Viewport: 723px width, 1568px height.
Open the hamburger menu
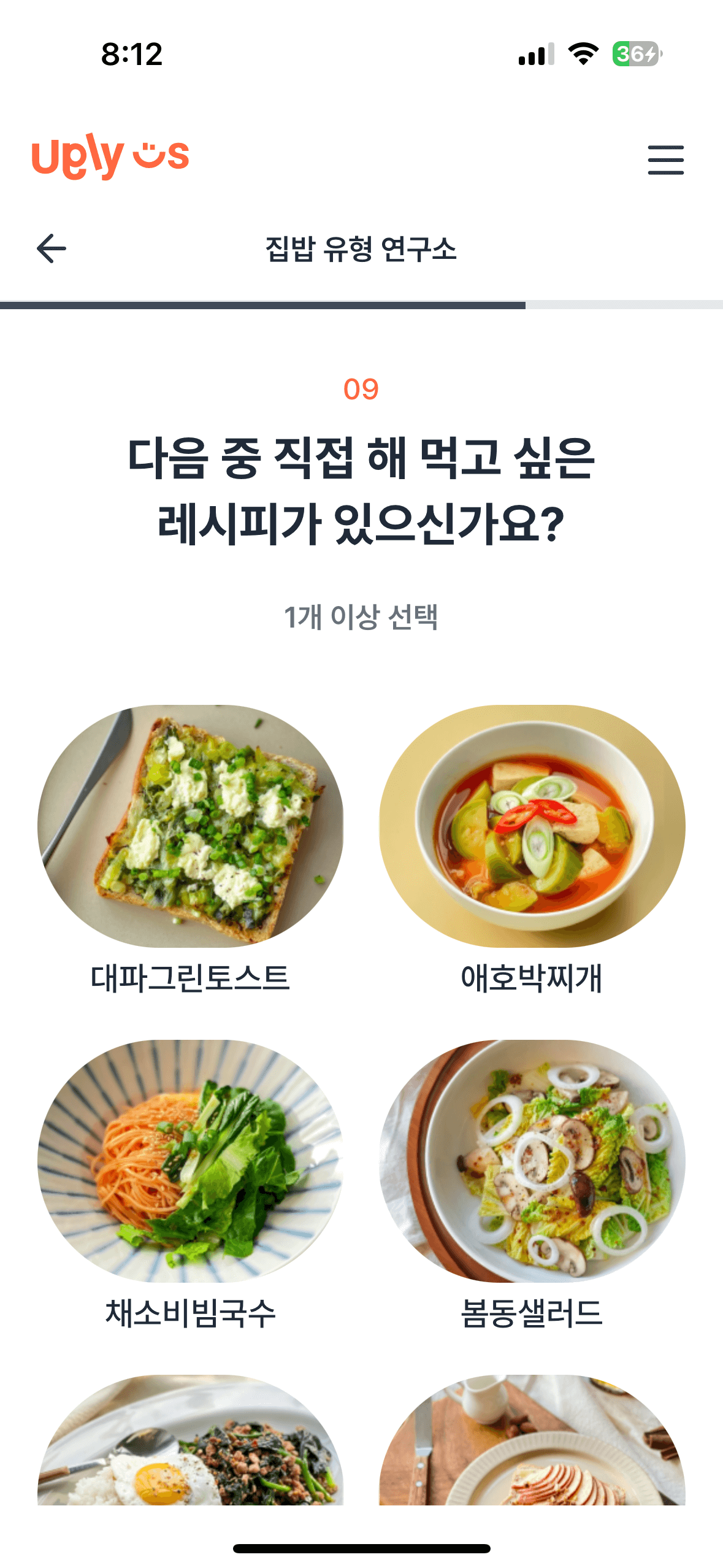pos(665,159)
